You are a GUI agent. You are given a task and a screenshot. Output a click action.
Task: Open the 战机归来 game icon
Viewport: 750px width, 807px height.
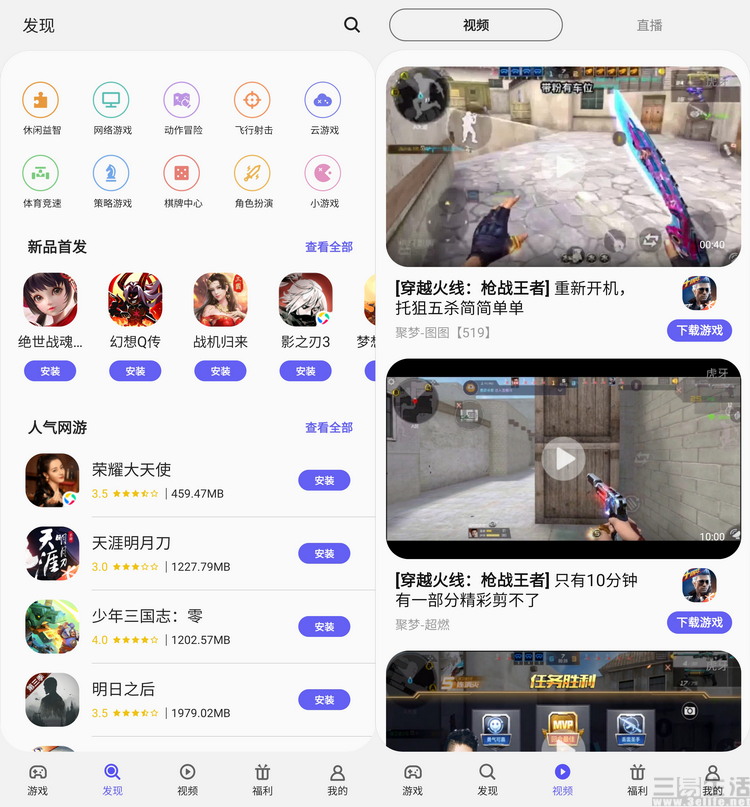tap(220, 300)
